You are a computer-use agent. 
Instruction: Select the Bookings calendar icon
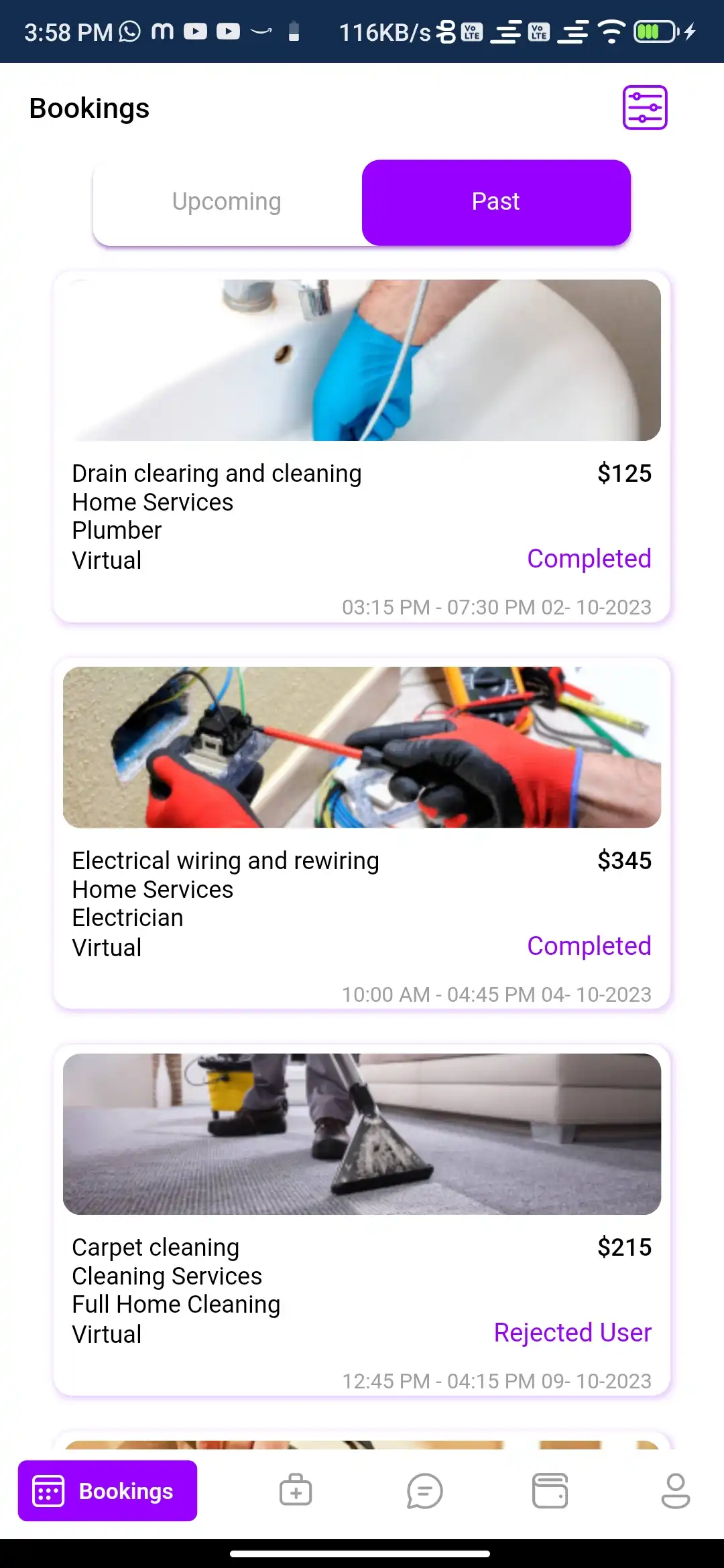[48, 1492]
